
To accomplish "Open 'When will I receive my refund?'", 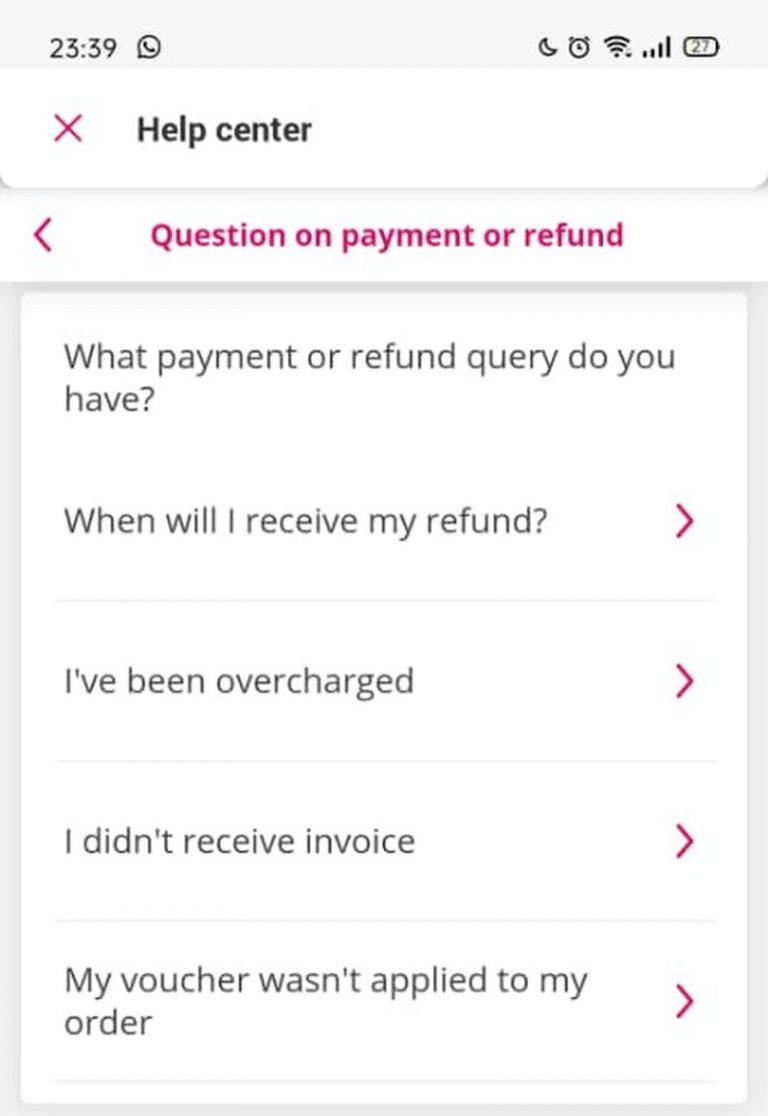I will 384,521.
